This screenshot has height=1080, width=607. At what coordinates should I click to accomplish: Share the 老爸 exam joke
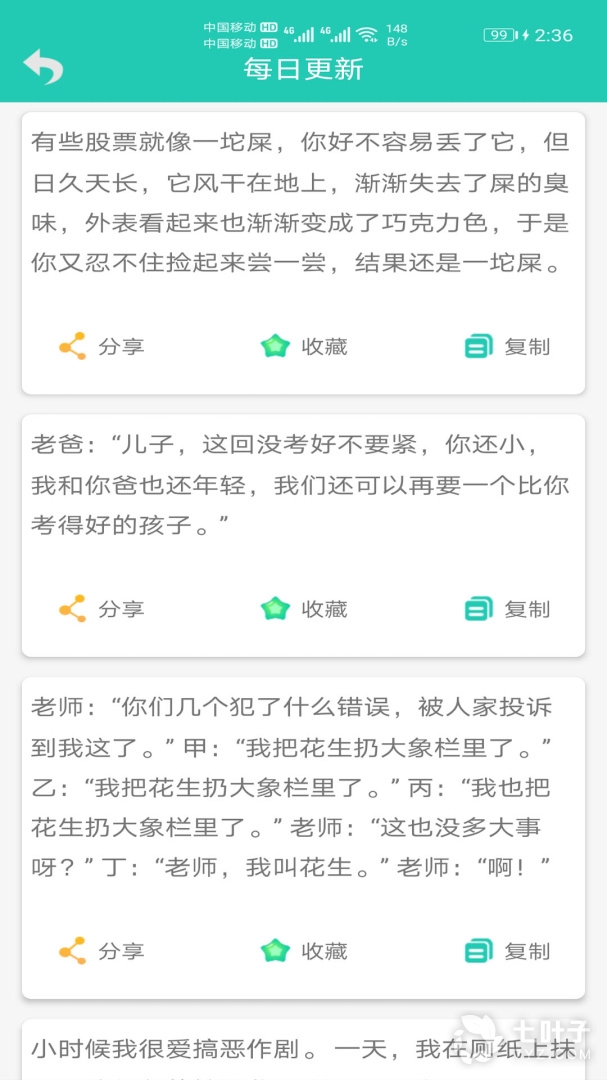101,609
